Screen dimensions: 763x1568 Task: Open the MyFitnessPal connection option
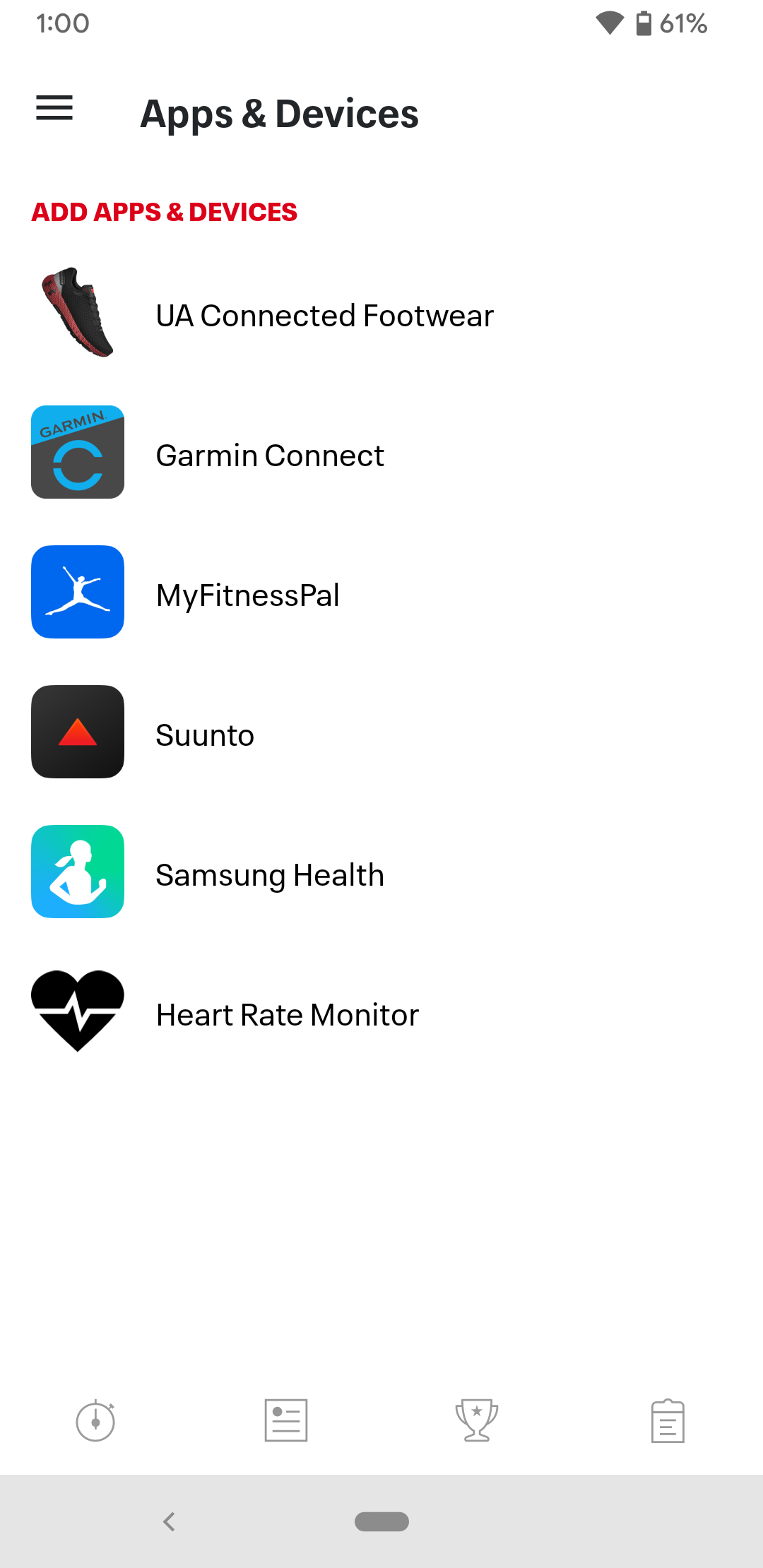(247, 595)
